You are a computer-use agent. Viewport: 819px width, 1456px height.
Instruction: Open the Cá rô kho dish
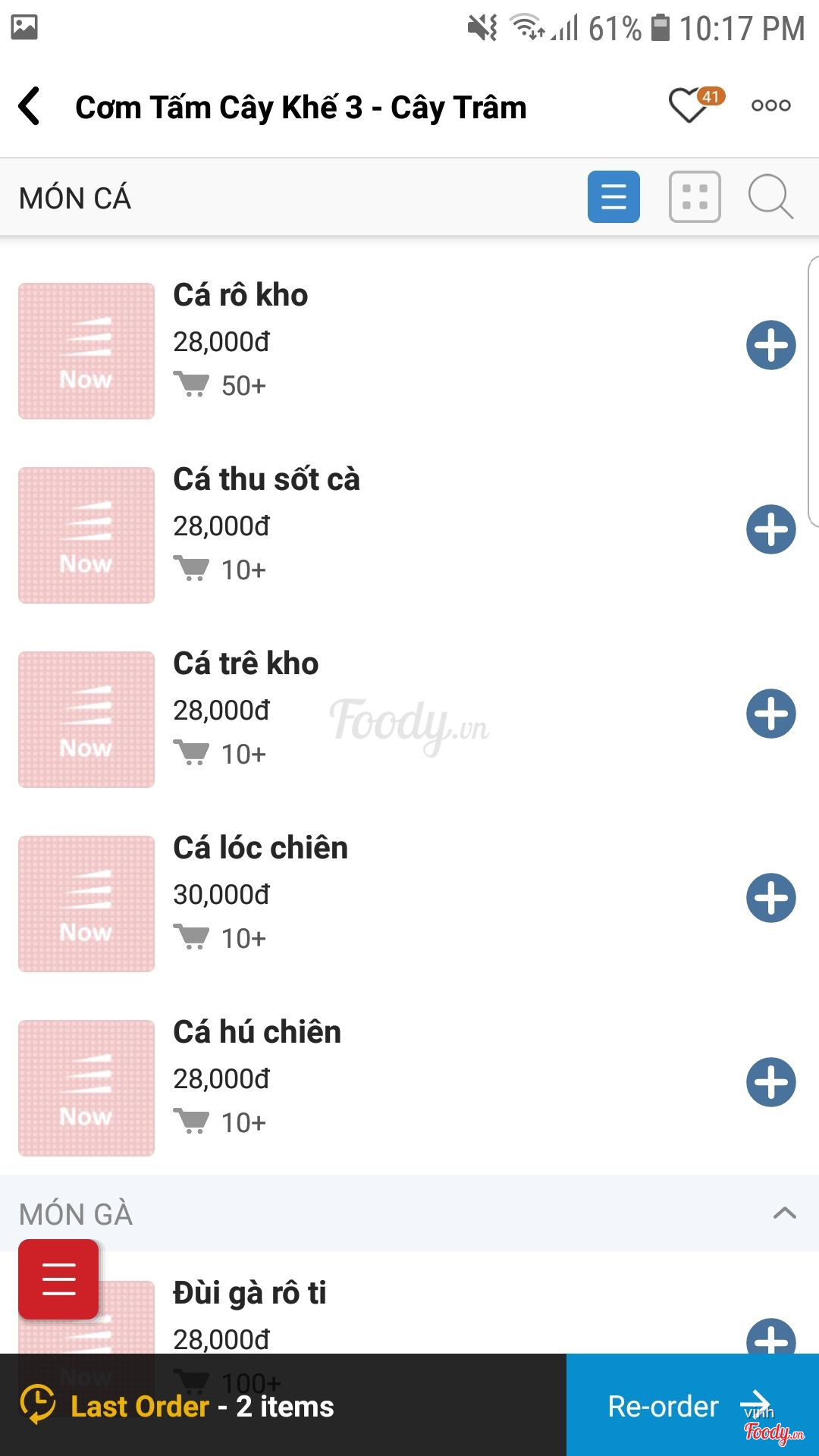coord(240,296)
